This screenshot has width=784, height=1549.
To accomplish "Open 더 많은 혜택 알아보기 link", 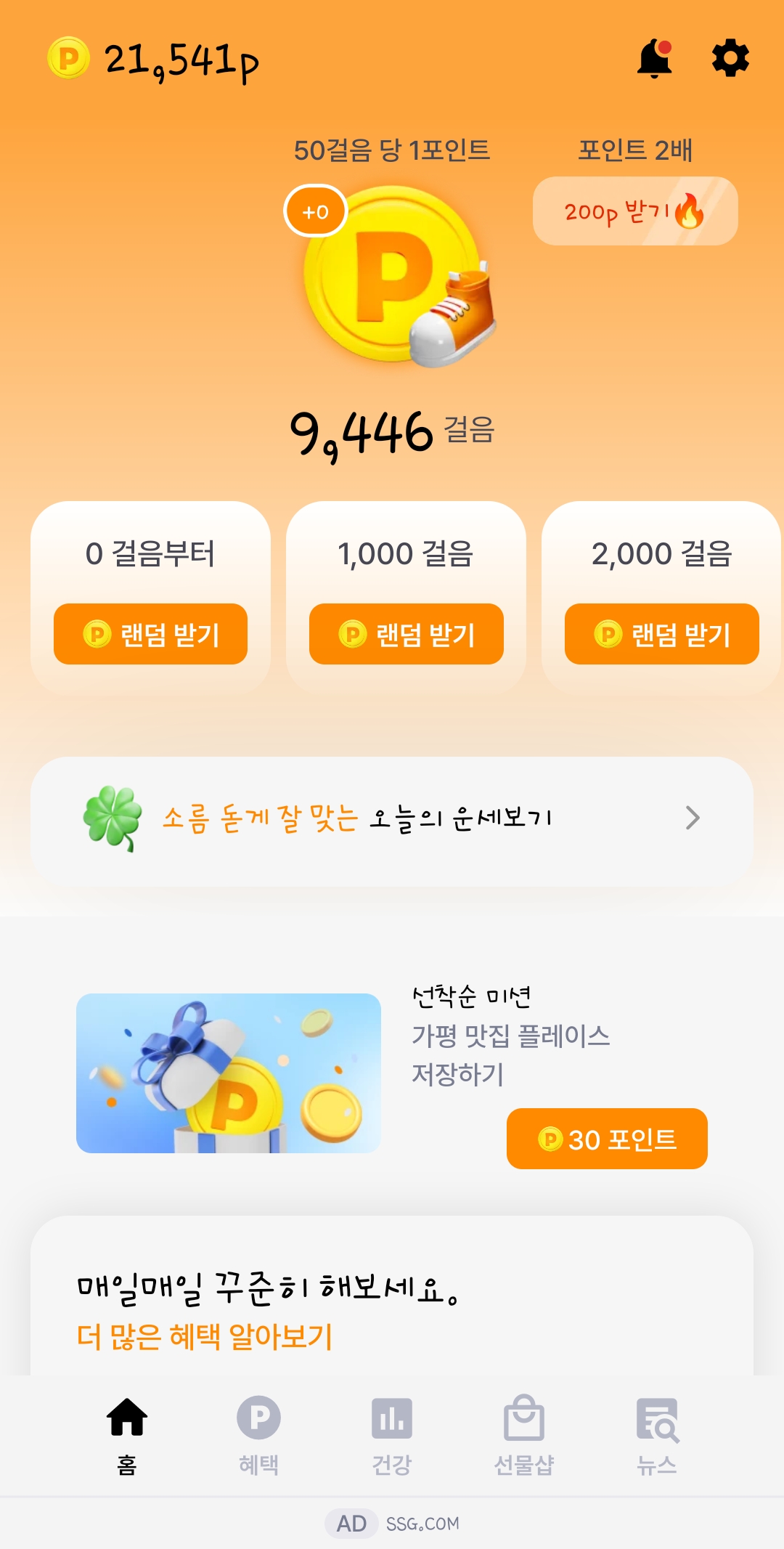I will [205, 1336].
